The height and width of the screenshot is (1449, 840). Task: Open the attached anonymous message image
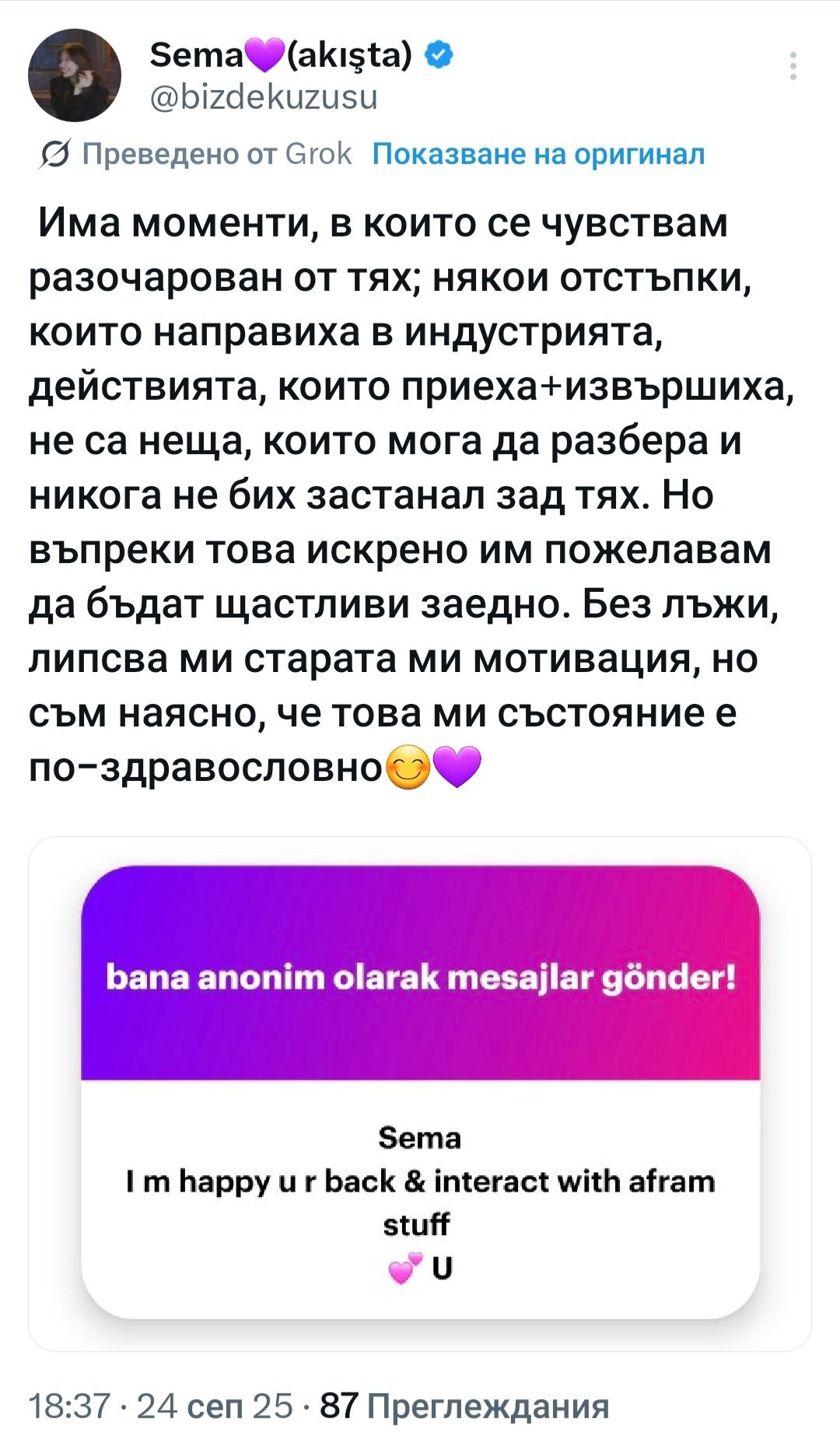(x=420, y=1093)
